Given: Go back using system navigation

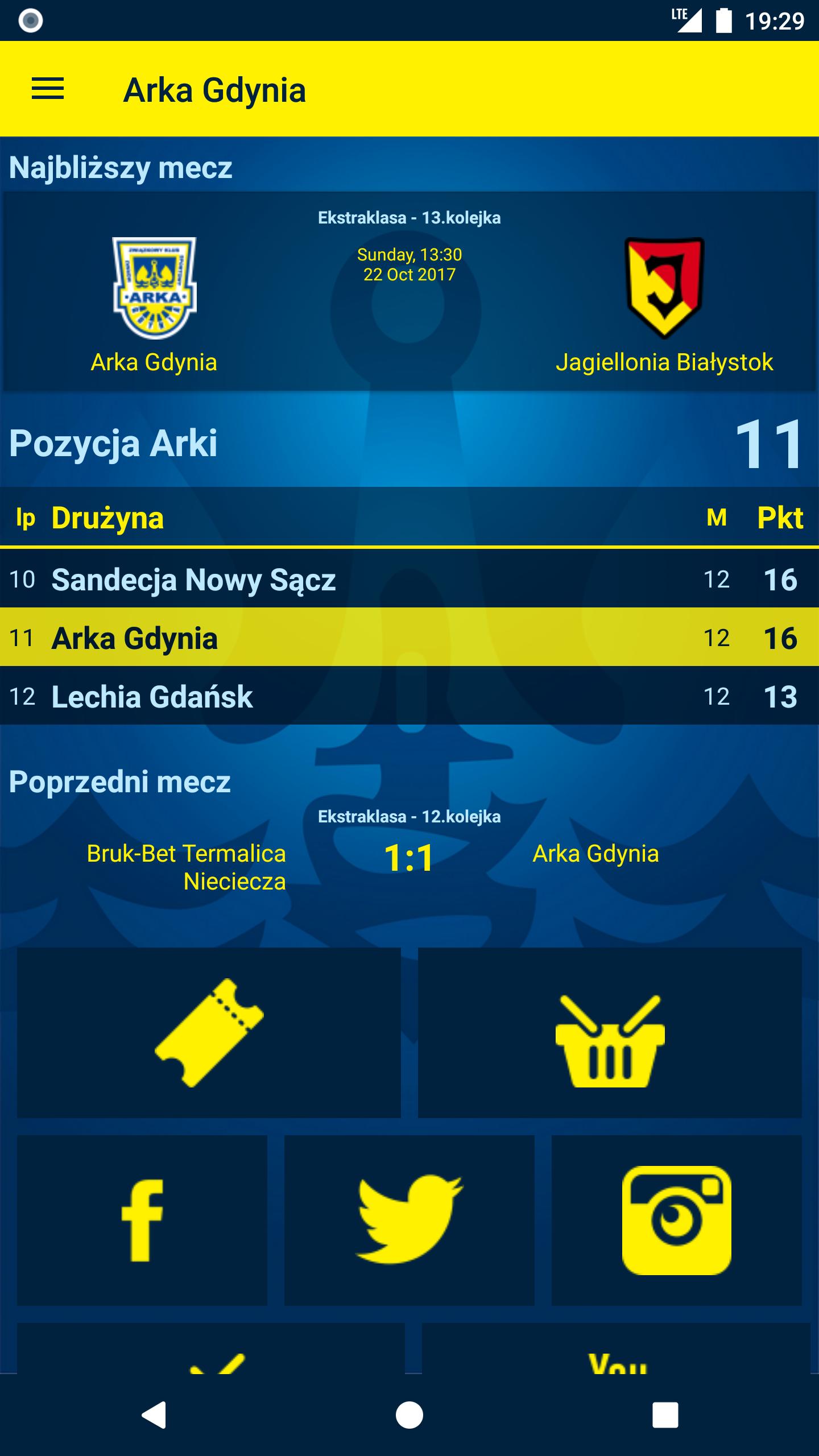Looking at the screenshot, I should 154,1414.
